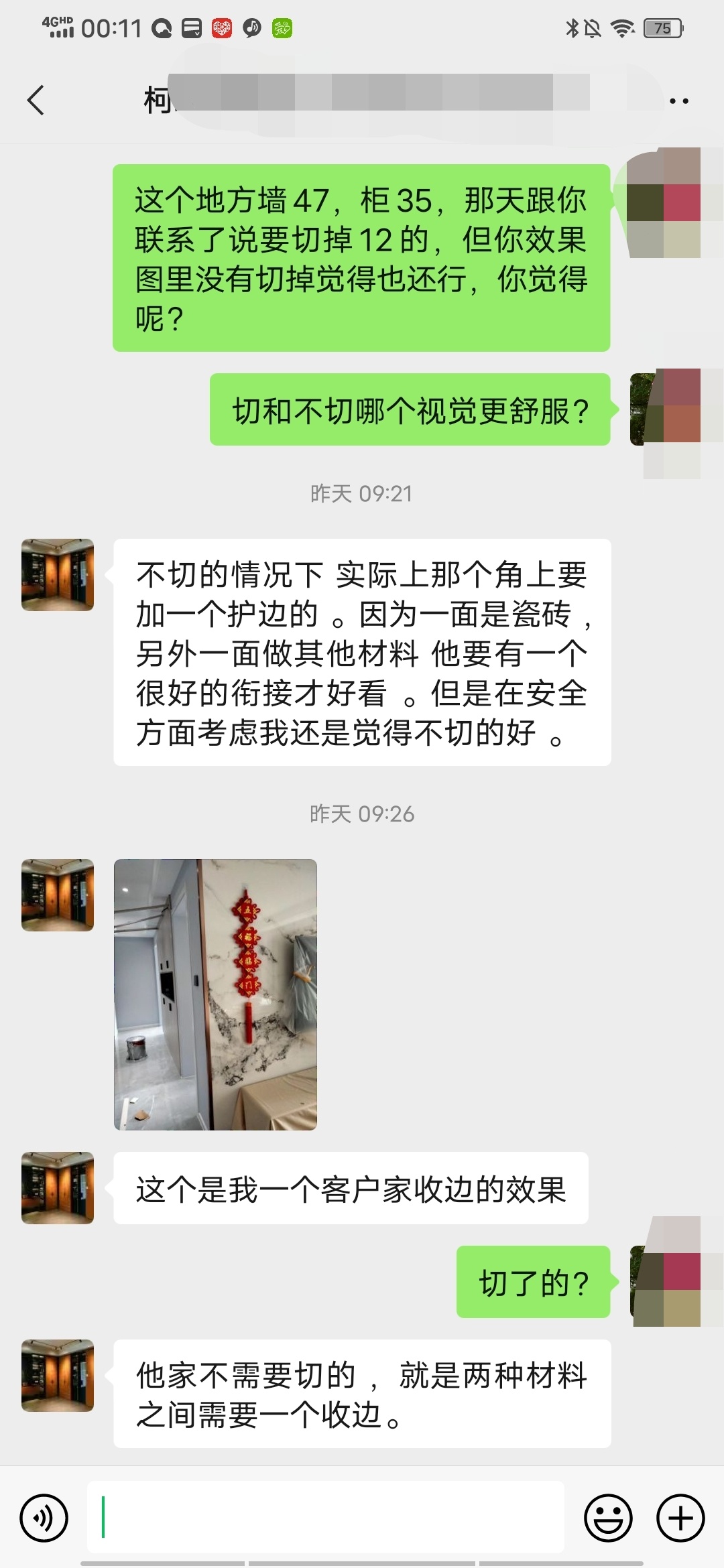Open the emoji sticker panel
Screen dimensions: 724x1568
[608, 1518]
